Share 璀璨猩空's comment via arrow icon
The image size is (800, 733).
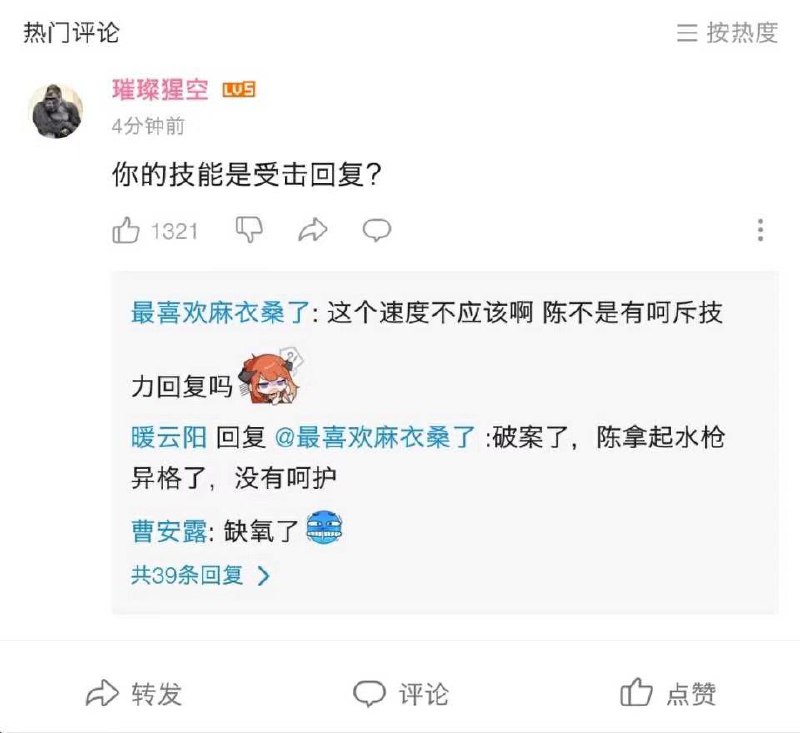tap(313, 231)
